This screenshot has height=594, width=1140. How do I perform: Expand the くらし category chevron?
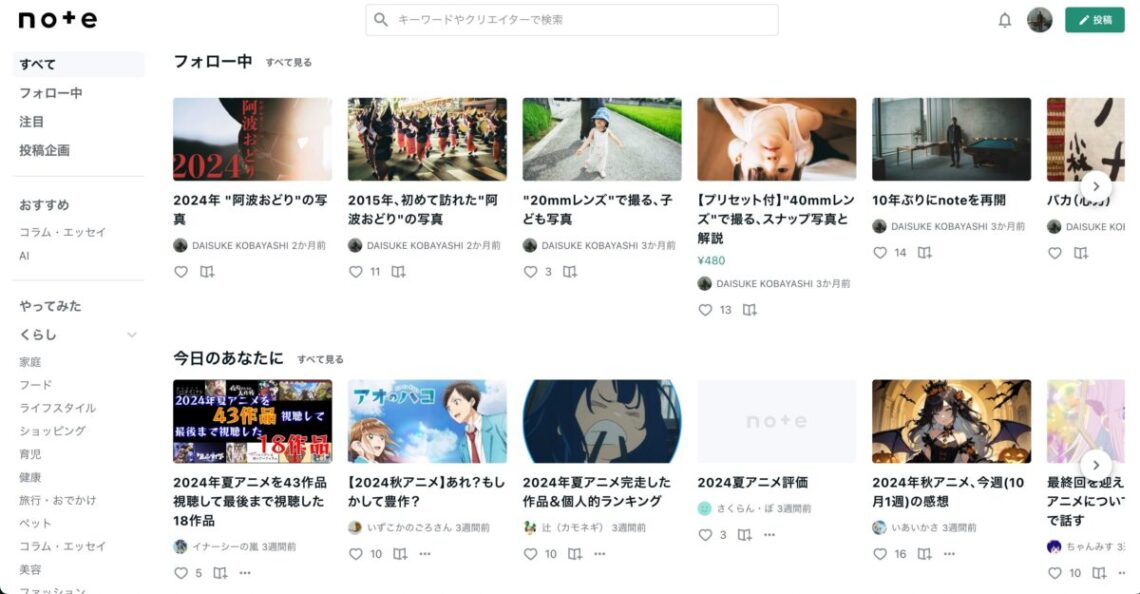pos(131,335)
